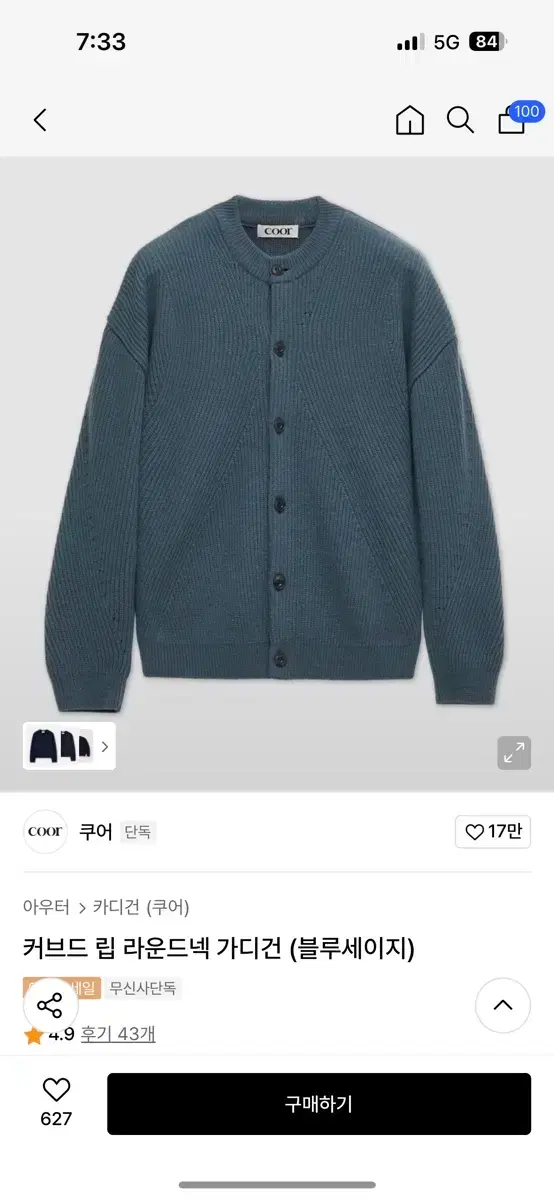Open the home icon in header
Viewport: 554px width, 1200px height.
[410, 121]
